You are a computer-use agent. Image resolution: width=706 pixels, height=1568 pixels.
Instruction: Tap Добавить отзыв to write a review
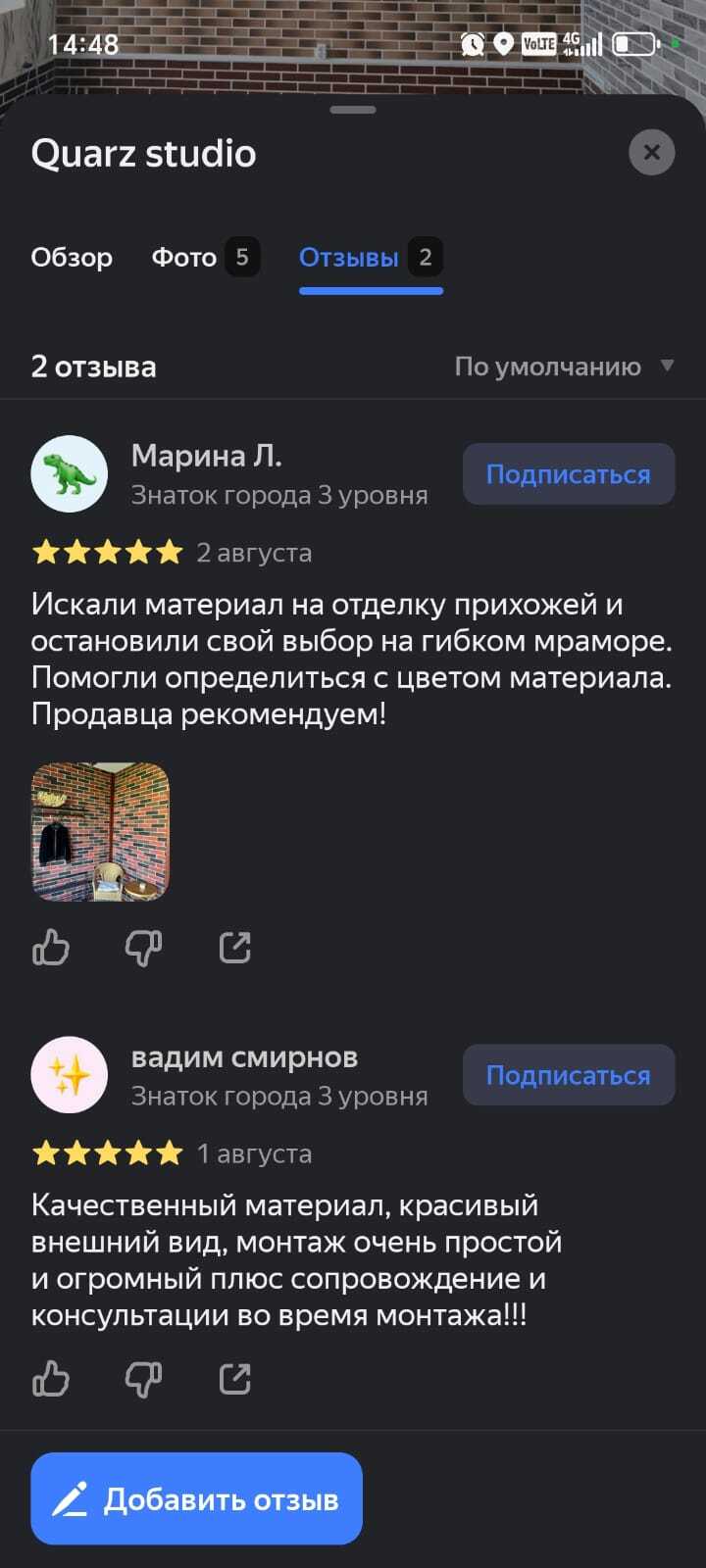tap(196, 1499)
